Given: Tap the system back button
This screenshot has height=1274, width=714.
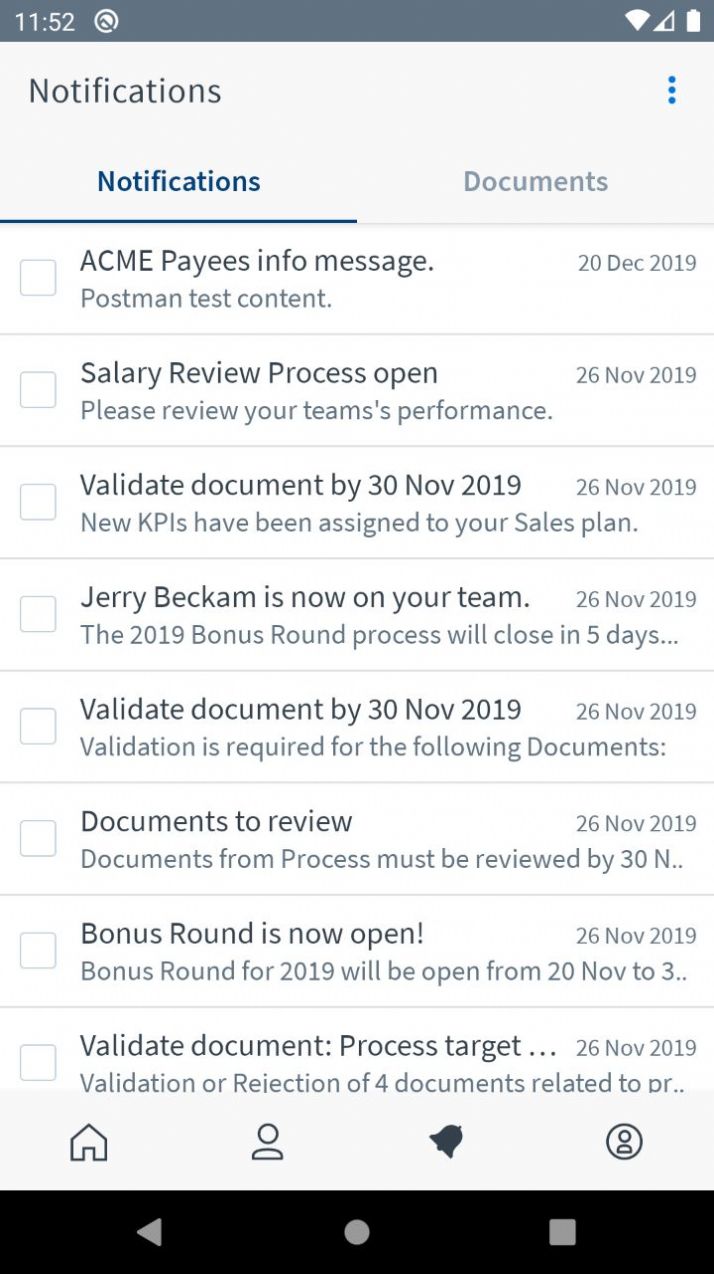Looking at the screenshot, I should coord(150,1232).
